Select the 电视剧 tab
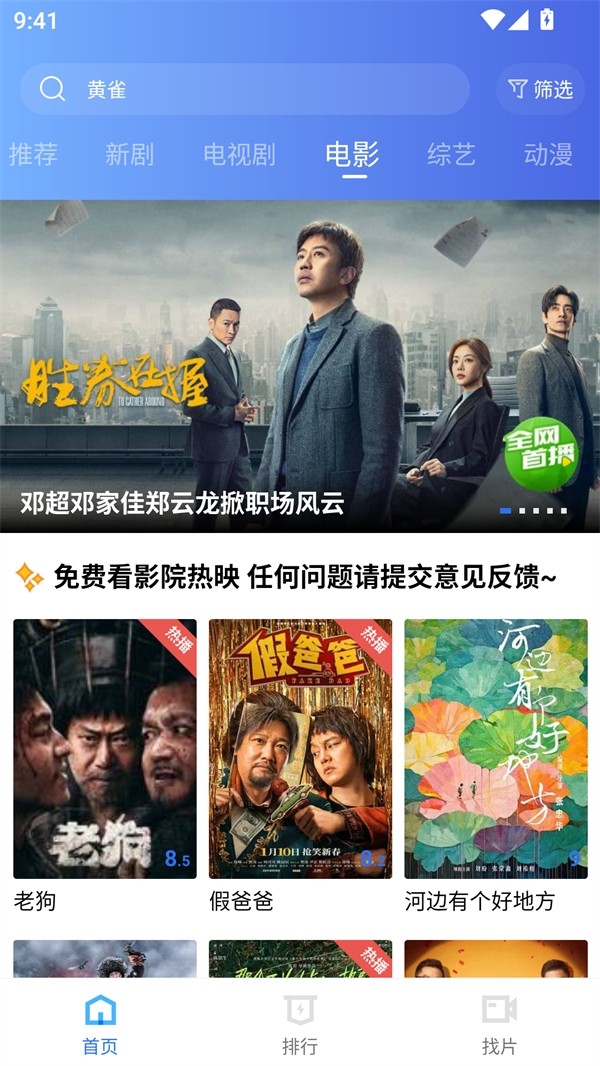 pyautogui.click(x=239, y=154)
